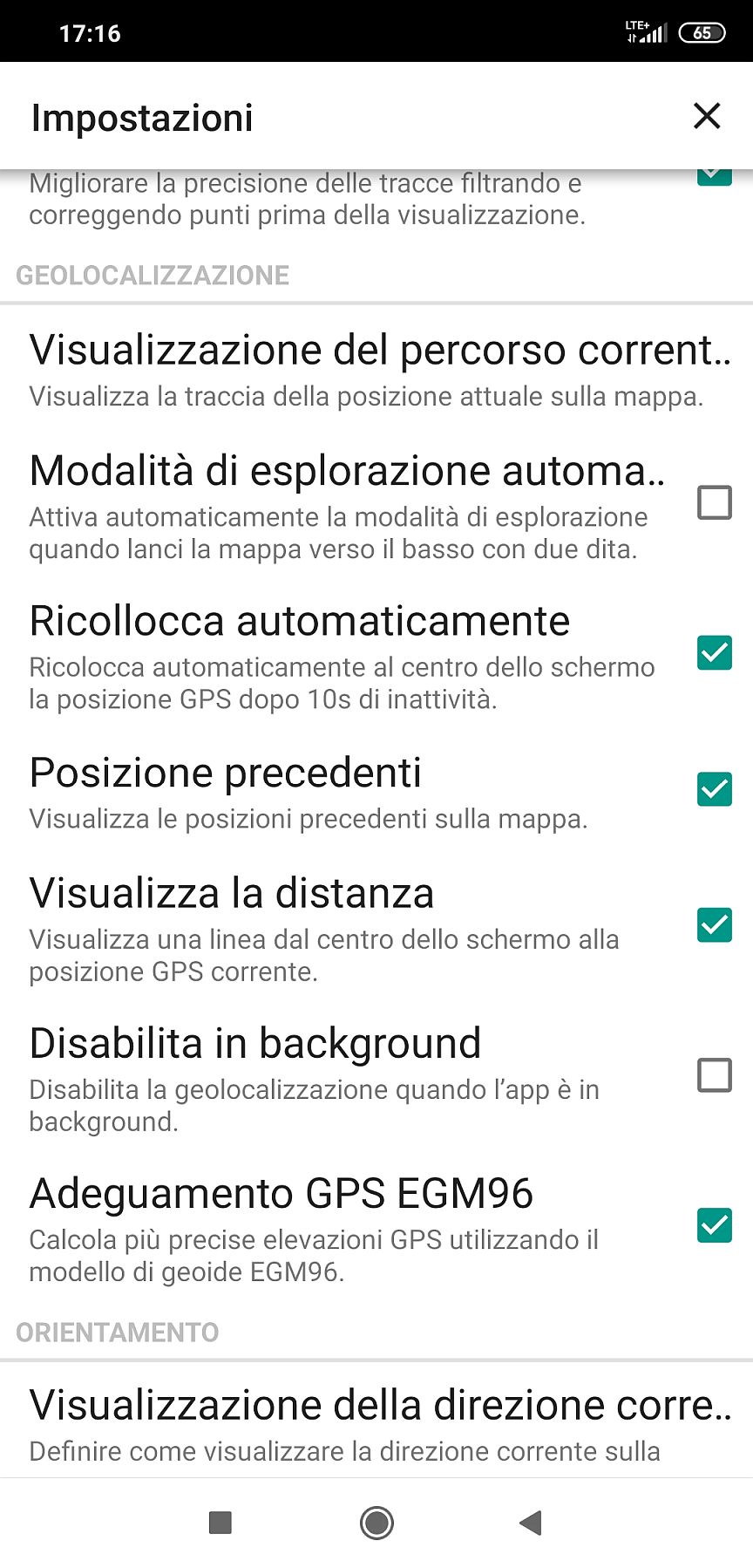Disable Posizione precedenti checkbox
Screen dimensions: 753x1568
pos(714,789)
